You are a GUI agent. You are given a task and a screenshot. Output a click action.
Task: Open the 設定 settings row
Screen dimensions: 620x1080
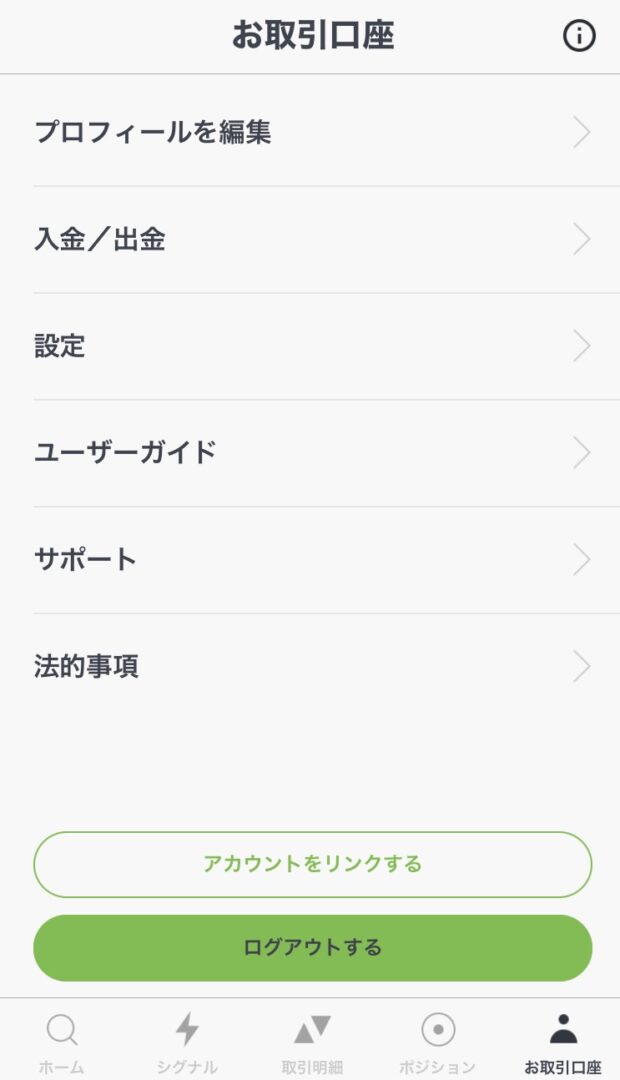click(x=312, y=347)
